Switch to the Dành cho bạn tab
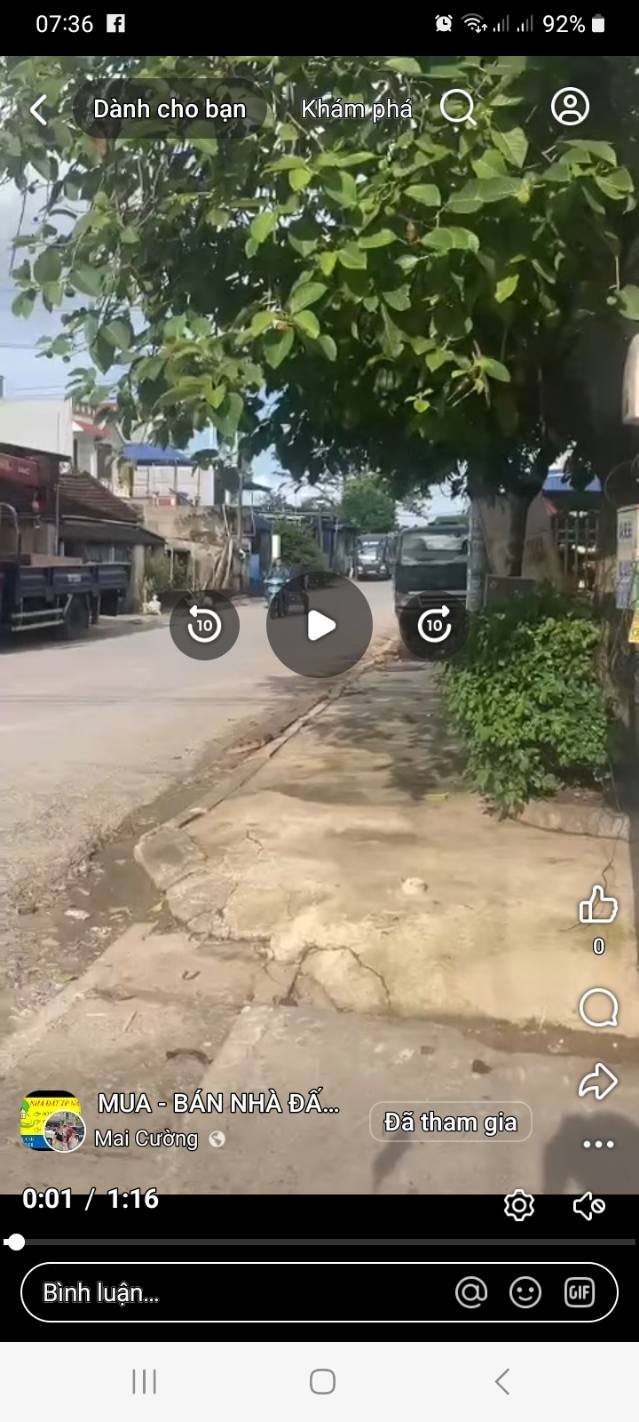The width and height of the screenshot is (639, 1422). pos(169,109)
